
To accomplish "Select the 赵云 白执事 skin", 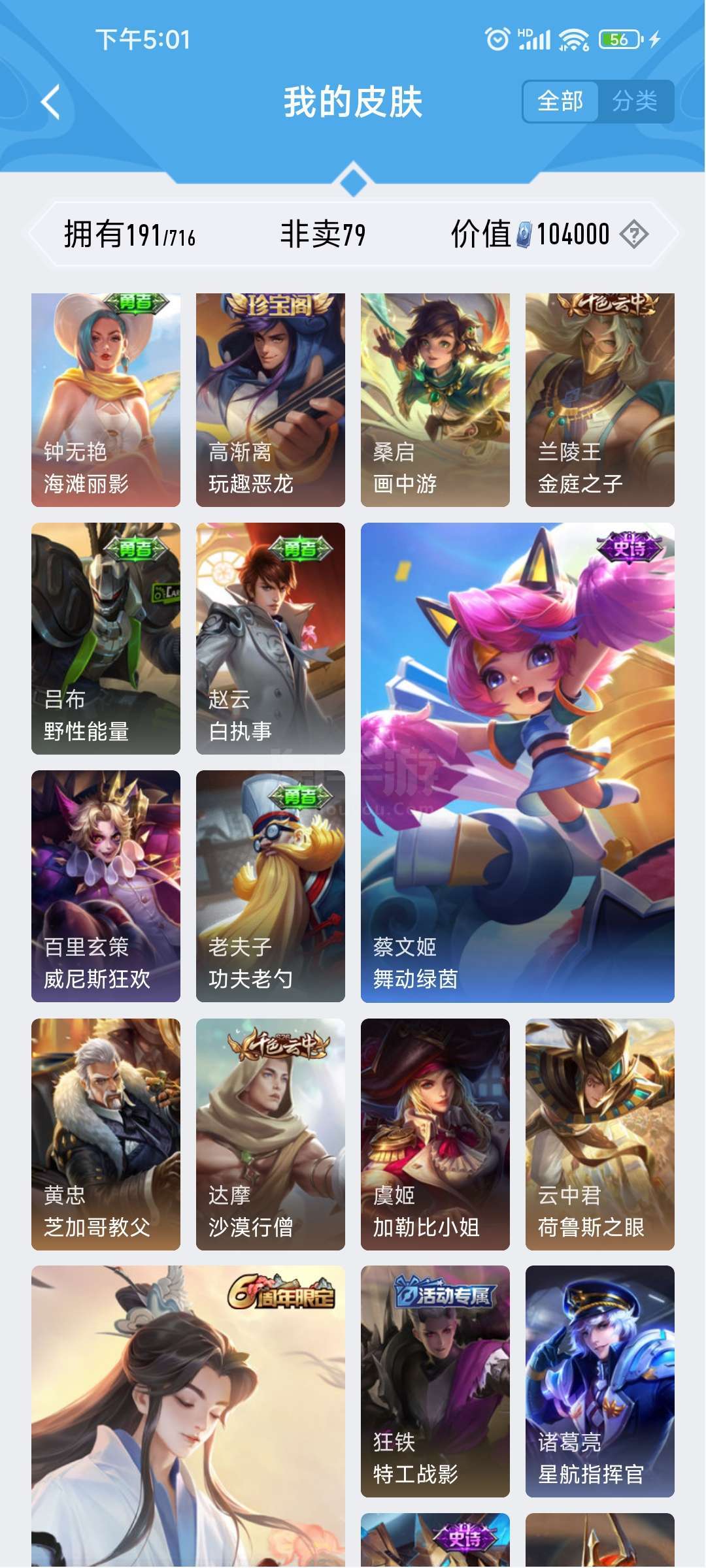I will [x=271, y=638].
